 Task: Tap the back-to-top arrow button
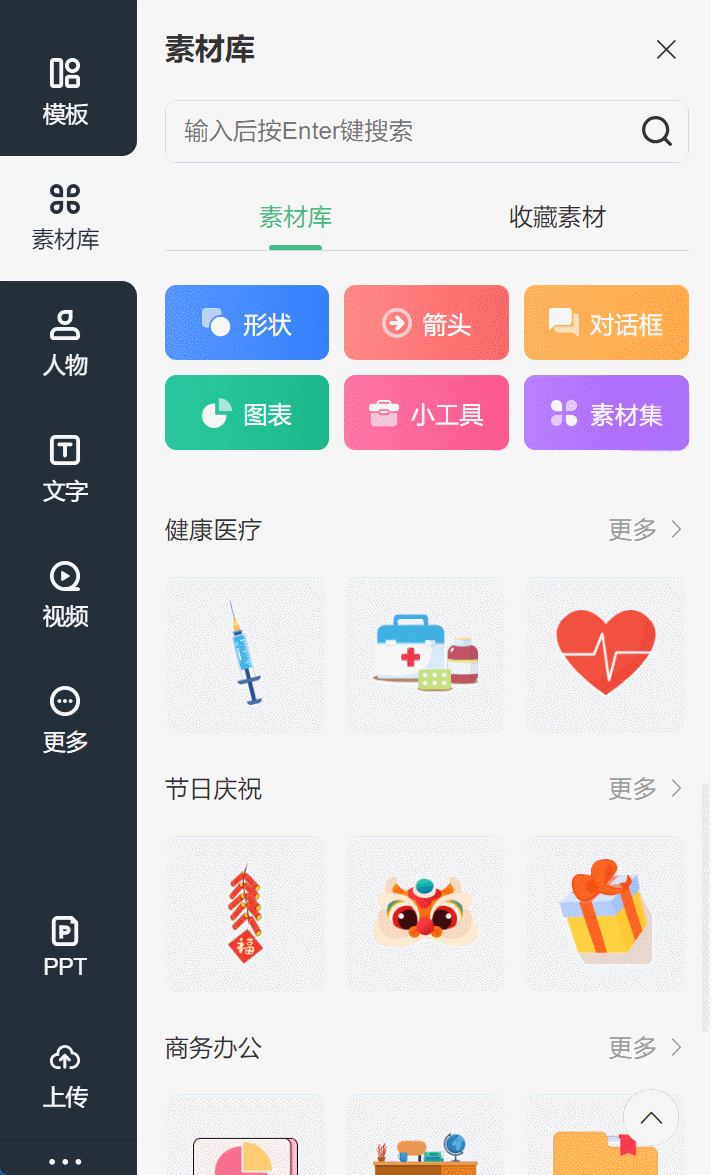pyautogui.click(x=651, y=1118)
